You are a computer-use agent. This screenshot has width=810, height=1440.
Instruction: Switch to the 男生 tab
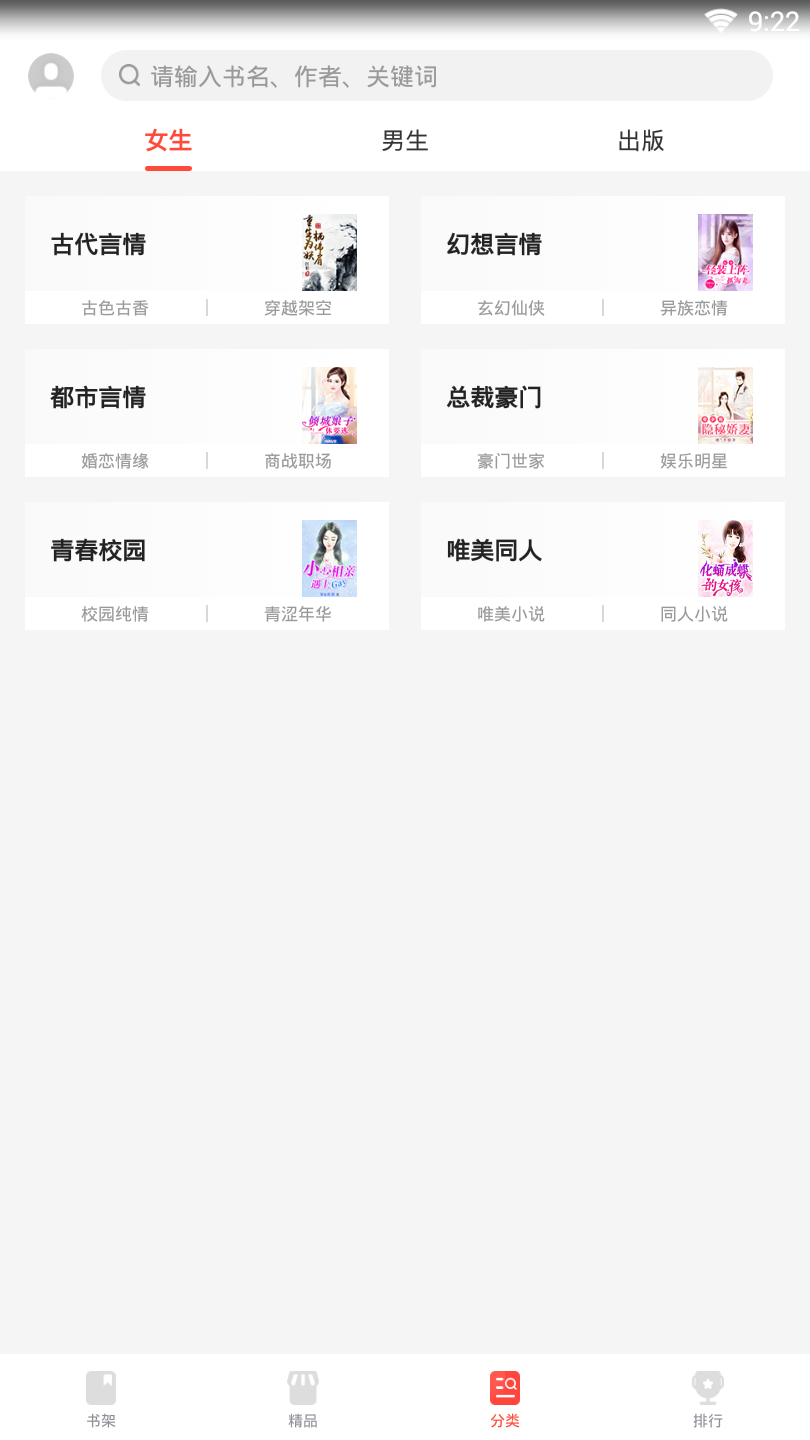[x=405, y=141]
